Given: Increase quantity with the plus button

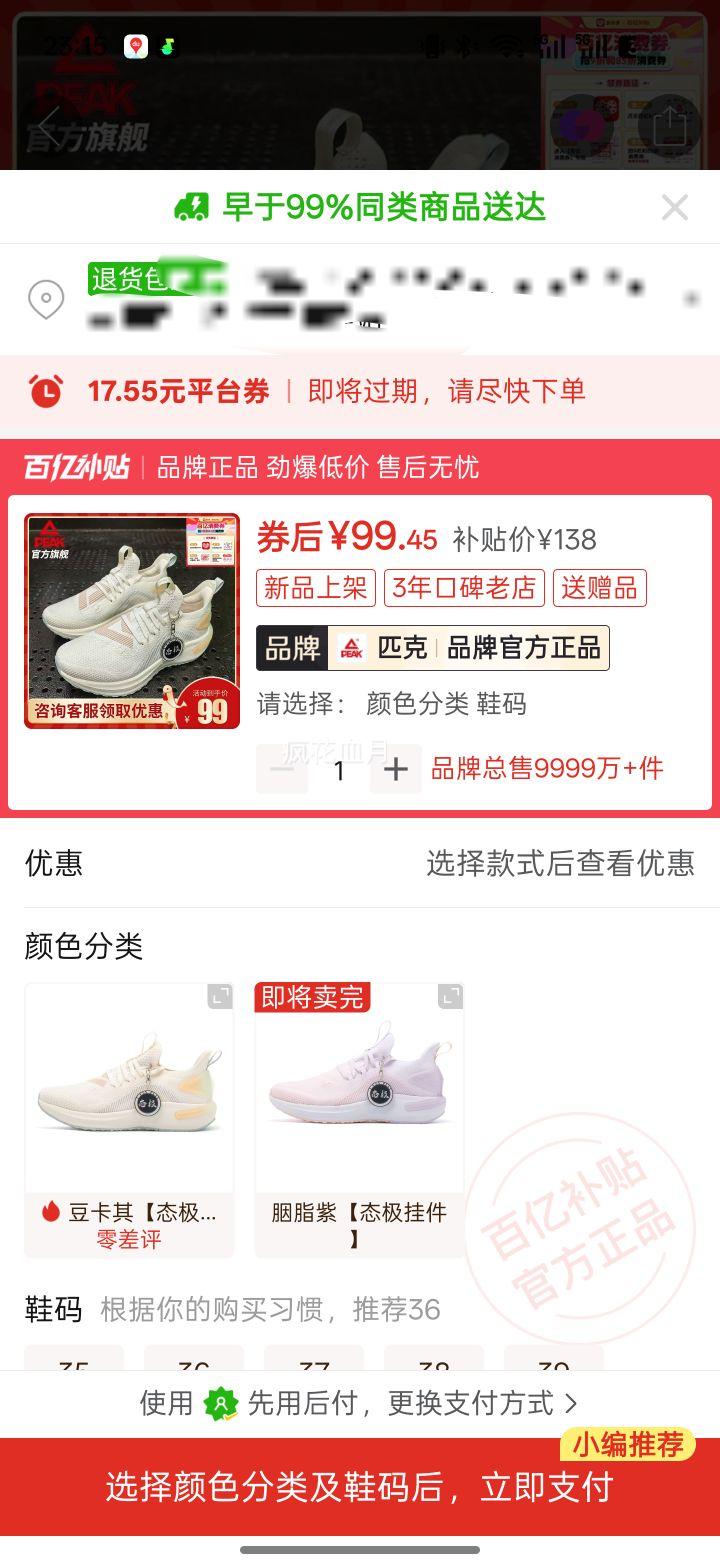Looking at the screenshot, I should pyautogui.click(x=396, y=769).
